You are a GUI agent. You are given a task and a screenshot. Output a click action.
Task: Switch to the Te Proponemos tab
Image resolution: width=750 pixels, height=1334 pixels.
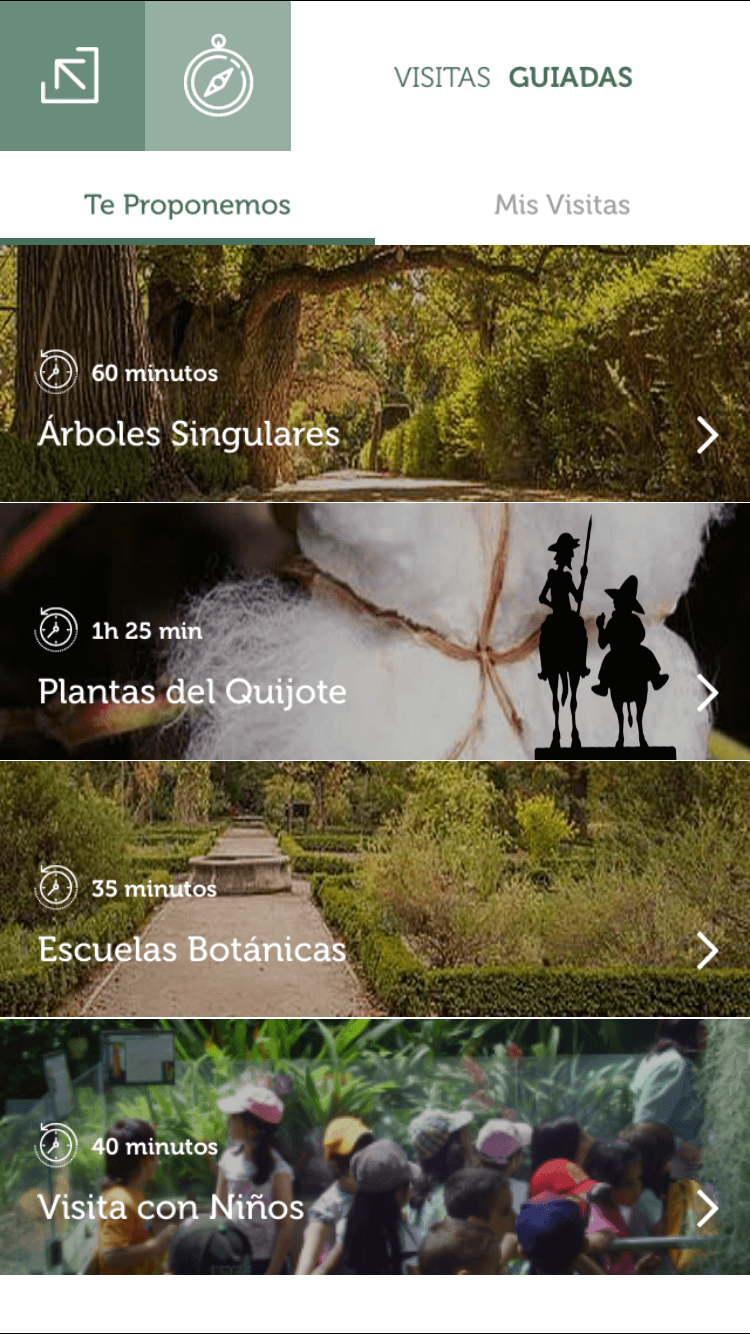point(187,206)
